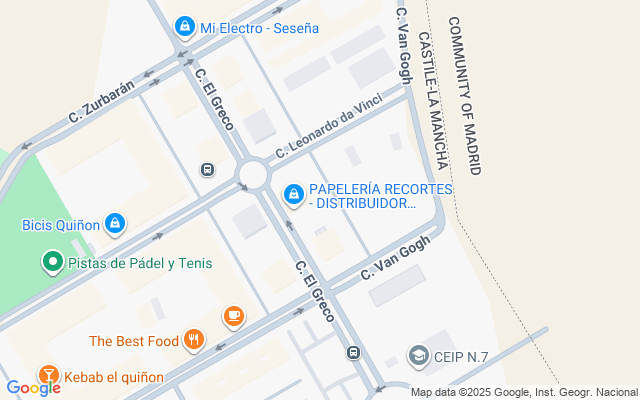Tap the bus stop near CEIP N.7
This screenshot has width=640, height=400.
pyautogui.click(x=353, y=353)
